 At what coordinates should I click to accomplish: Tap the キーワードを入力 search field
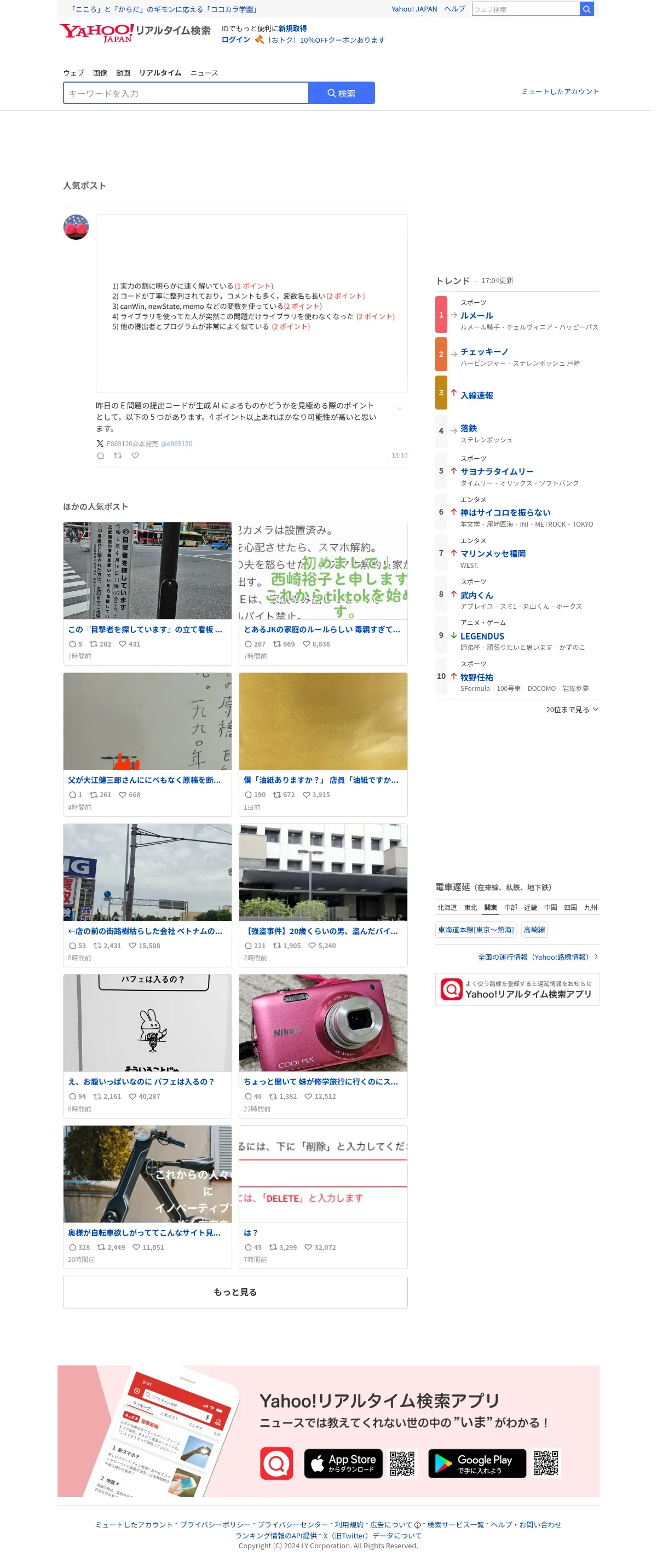coord(186,93)
